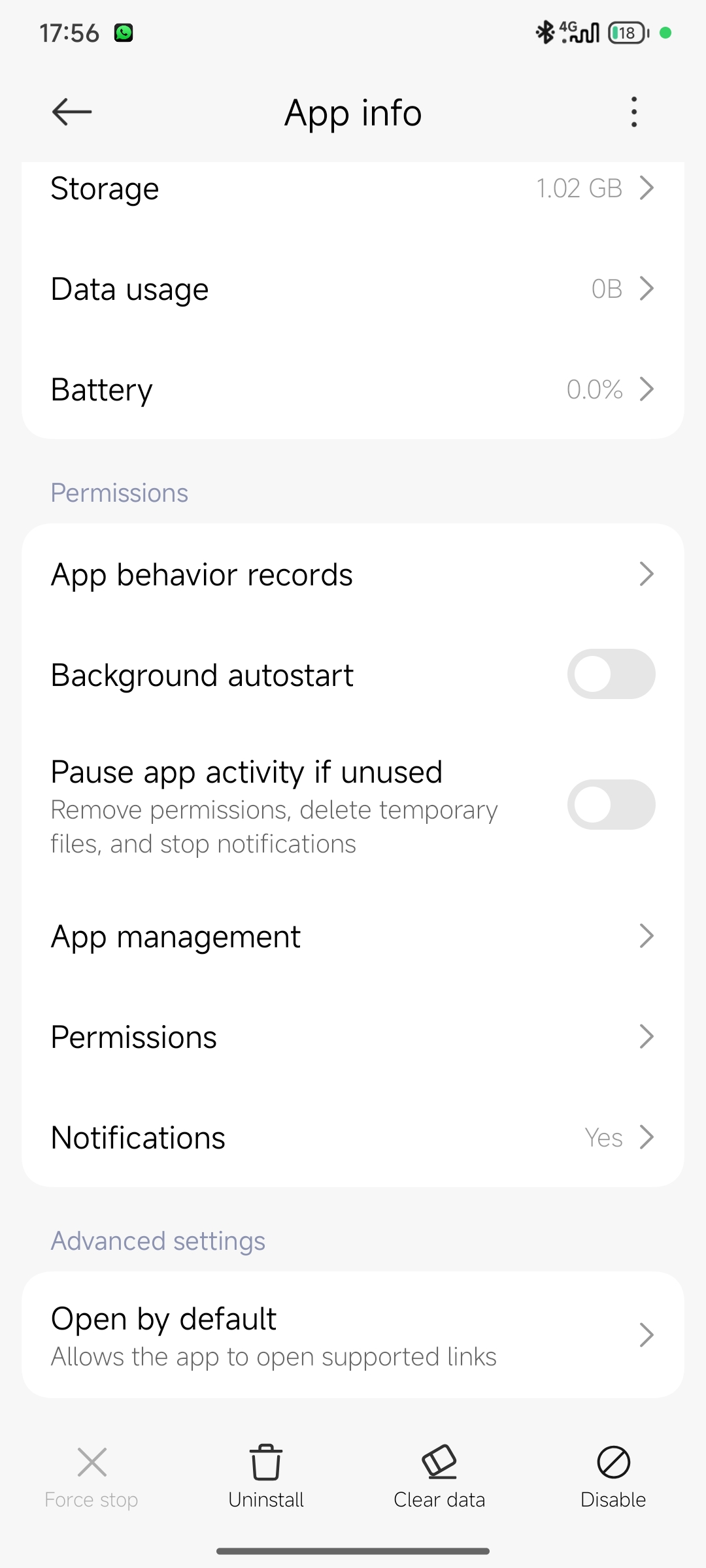The height and width of the screenshot is (1568, 706).
Task: Open Storage details
Action: coord(353,189)
